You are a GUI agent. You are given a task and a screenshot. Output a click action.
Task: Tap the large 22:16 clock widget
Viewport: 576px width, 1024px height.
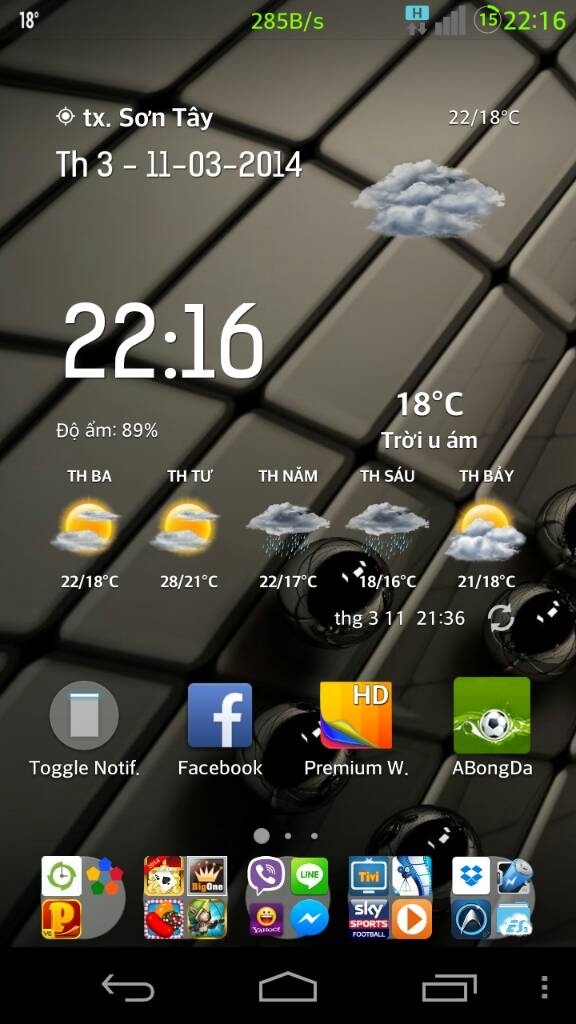(163, 341)
